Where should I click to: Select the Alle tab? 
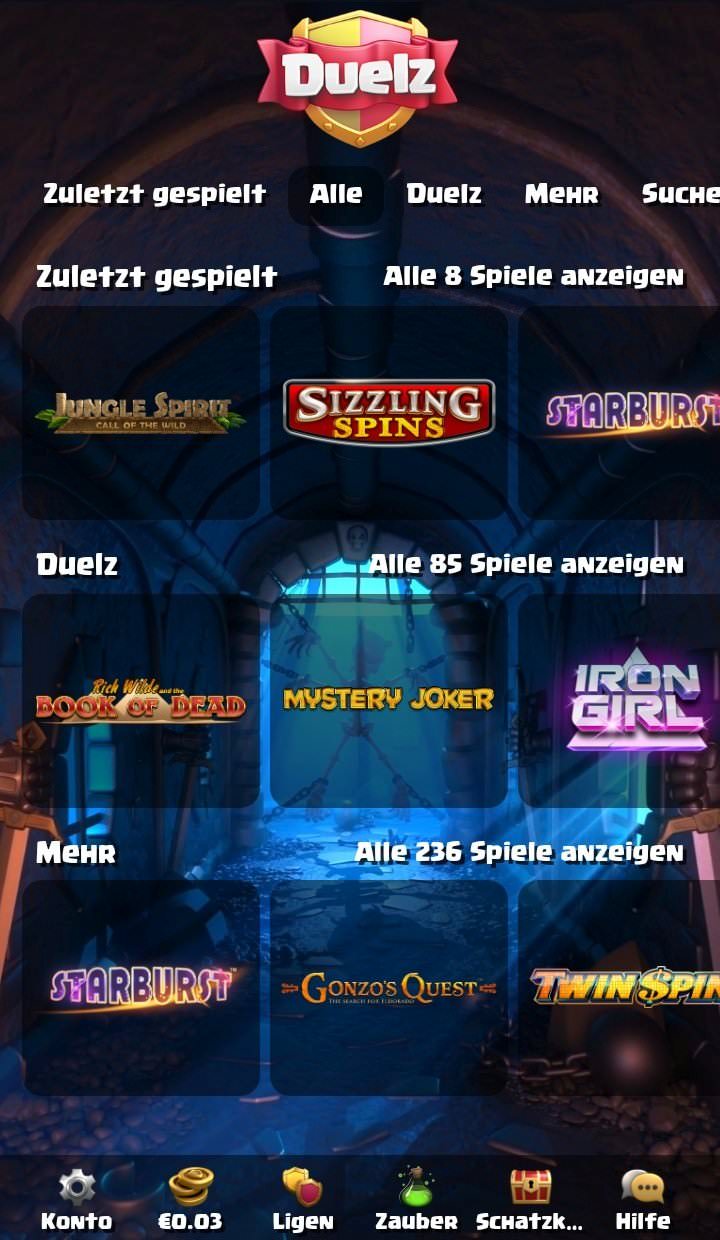336,194
